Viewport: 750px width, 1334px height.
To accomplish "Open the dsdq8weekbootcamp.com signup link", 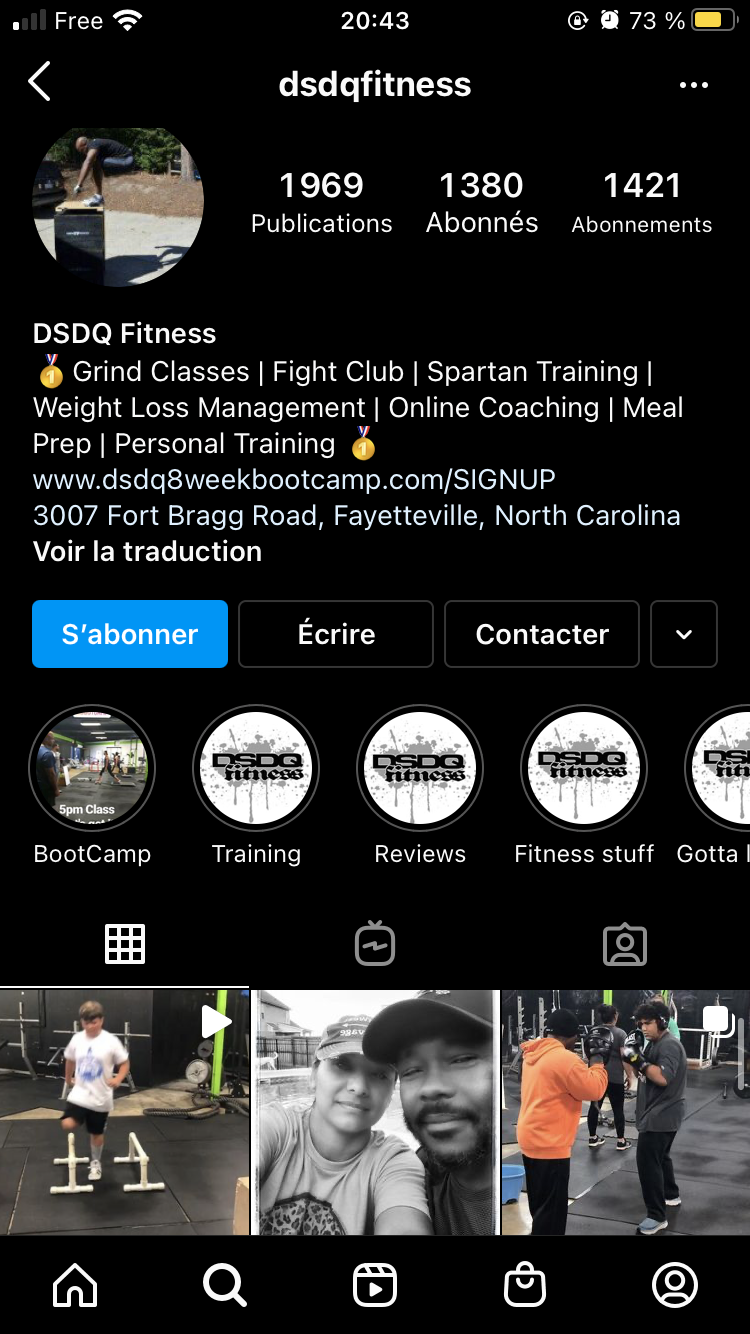I will pos(294,480).
